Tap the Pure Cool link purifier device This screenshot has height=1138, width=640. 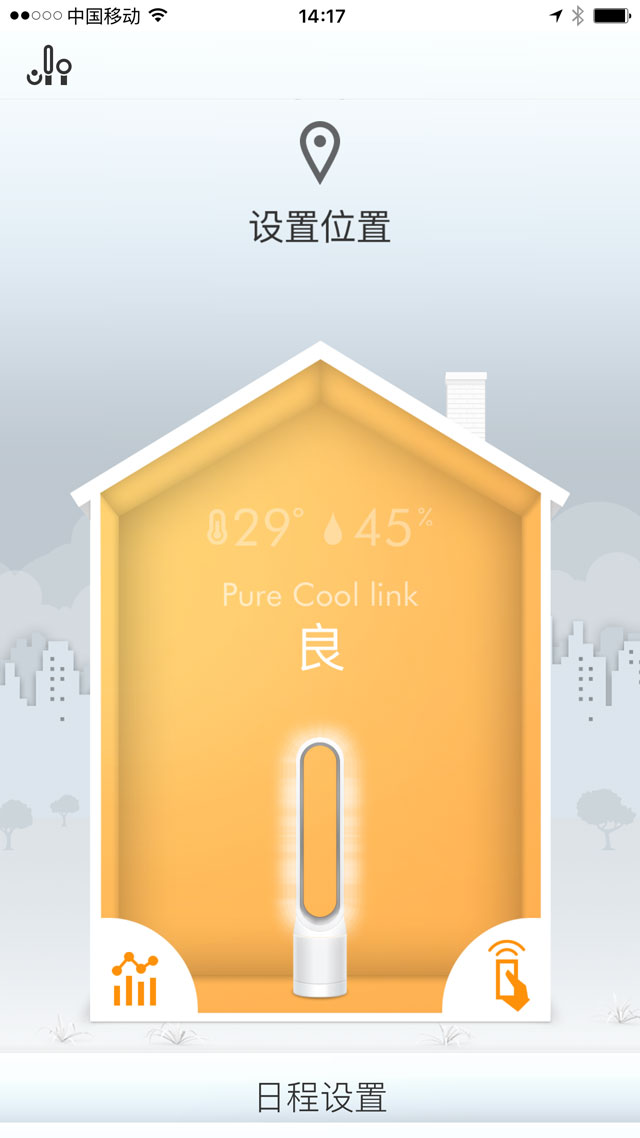pos(320,869)
